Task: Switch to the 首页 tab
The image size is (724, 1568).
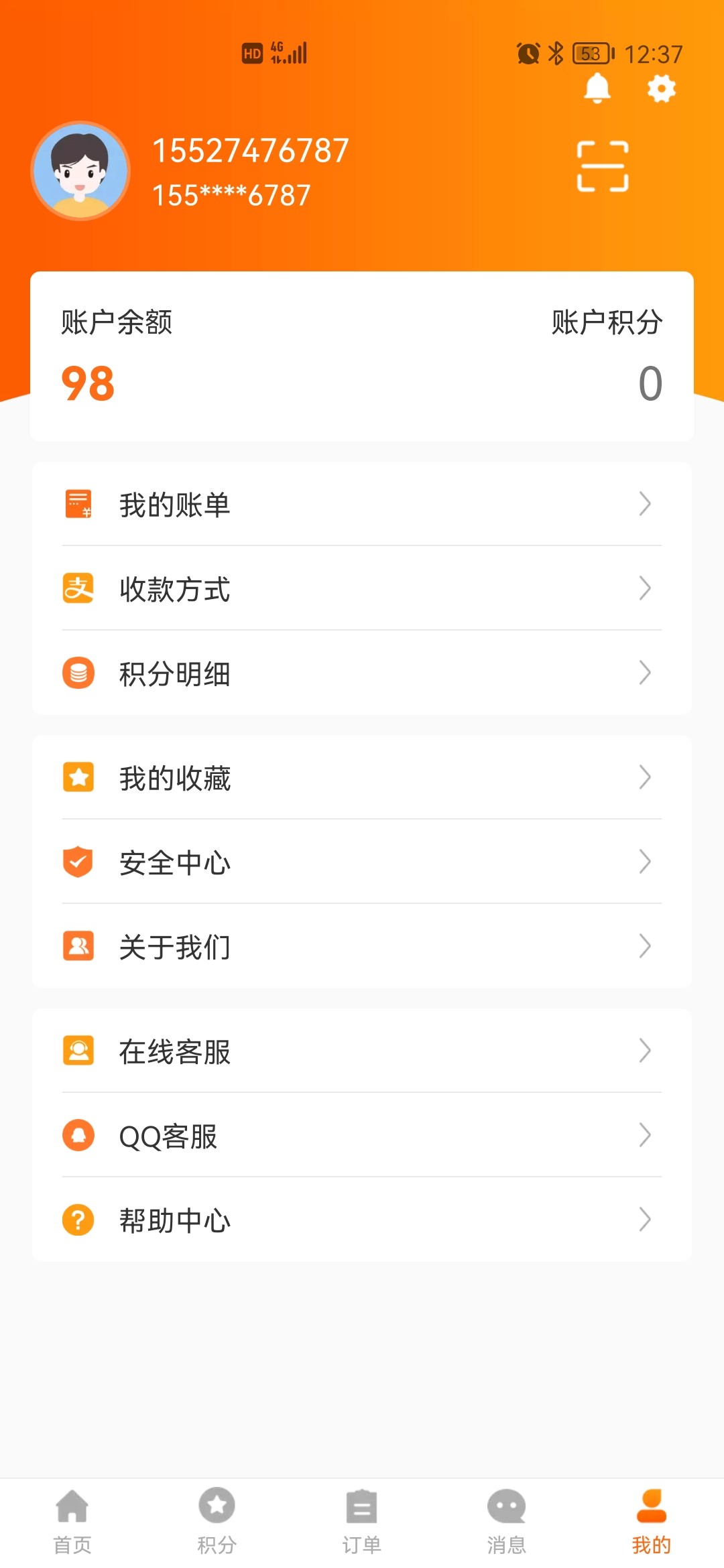Action: [72, 1521]
